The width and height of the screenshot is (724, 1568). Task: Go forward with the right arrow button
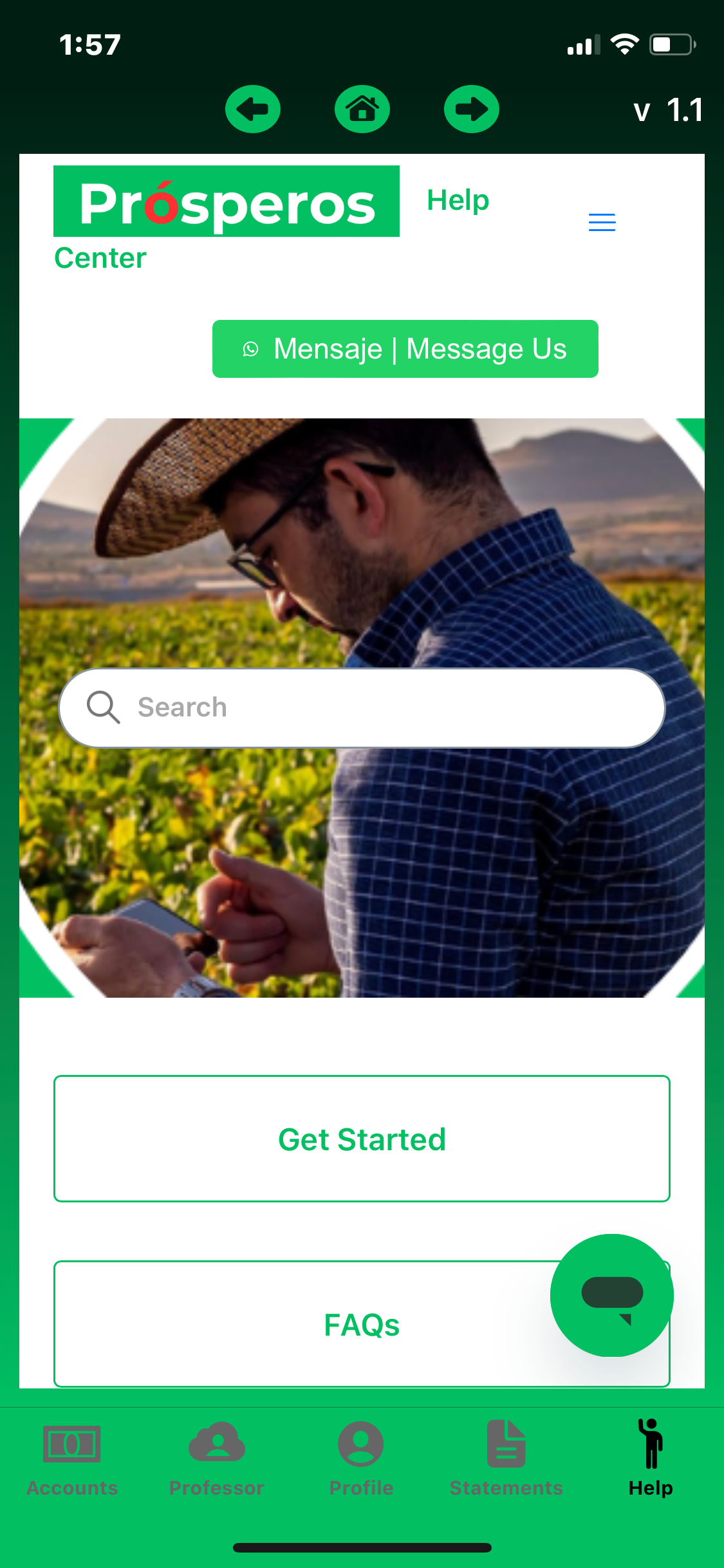click(472, 109)
